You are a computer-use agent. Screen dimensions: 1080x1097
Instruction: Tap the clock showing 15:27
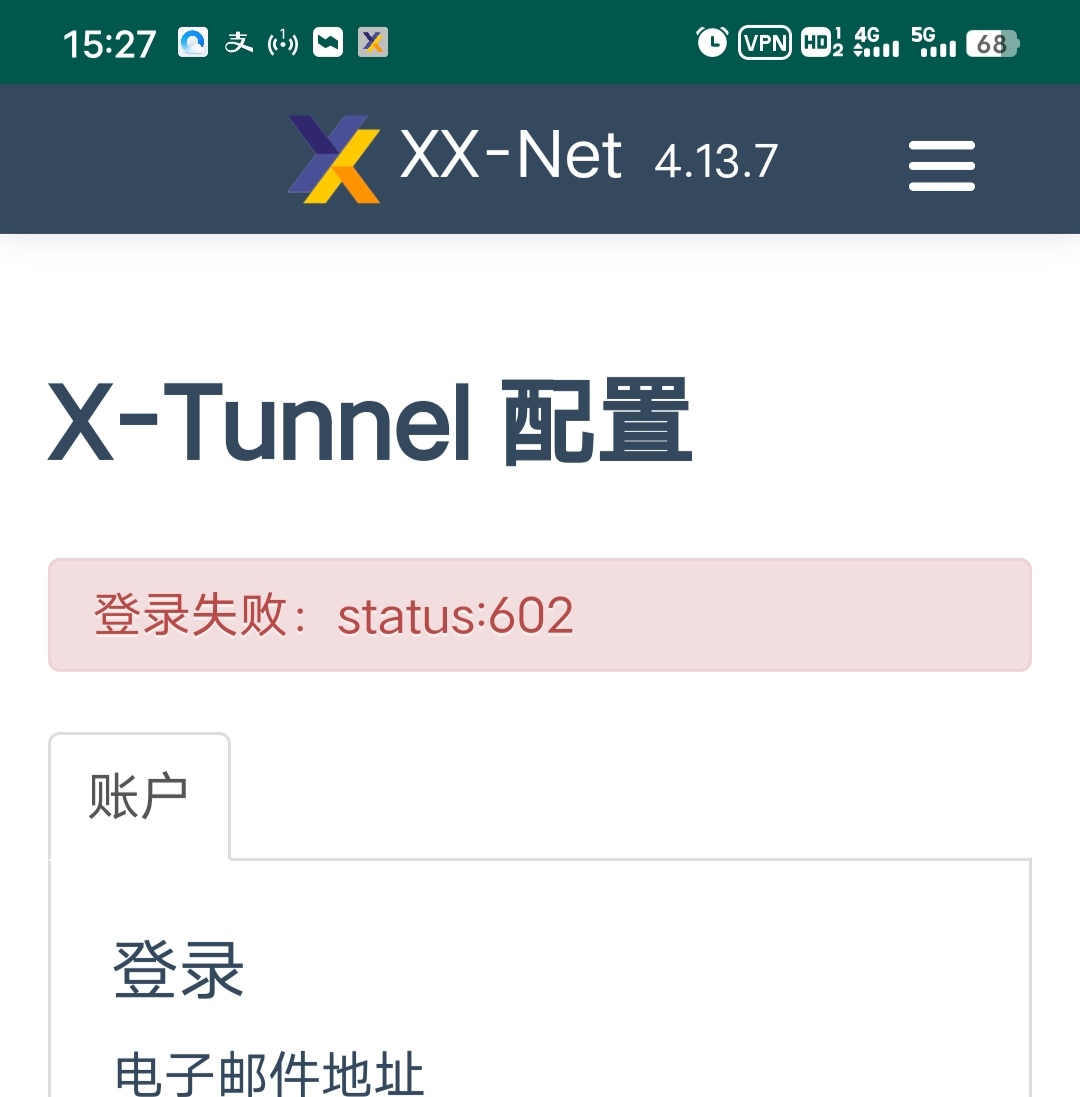pyautogui.click(x=108, y=42)
